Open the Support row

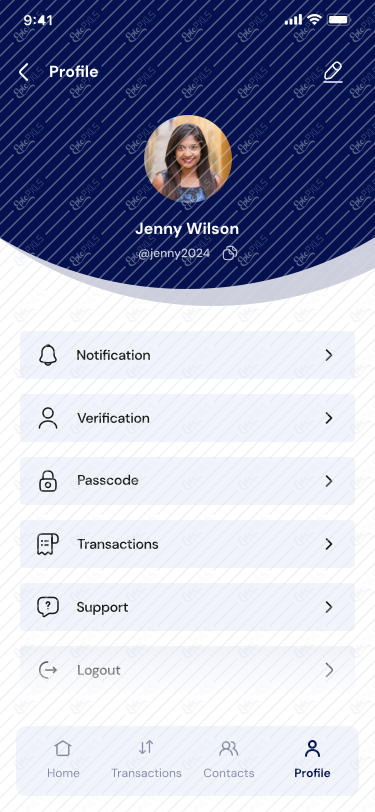(x=188, y=607)
